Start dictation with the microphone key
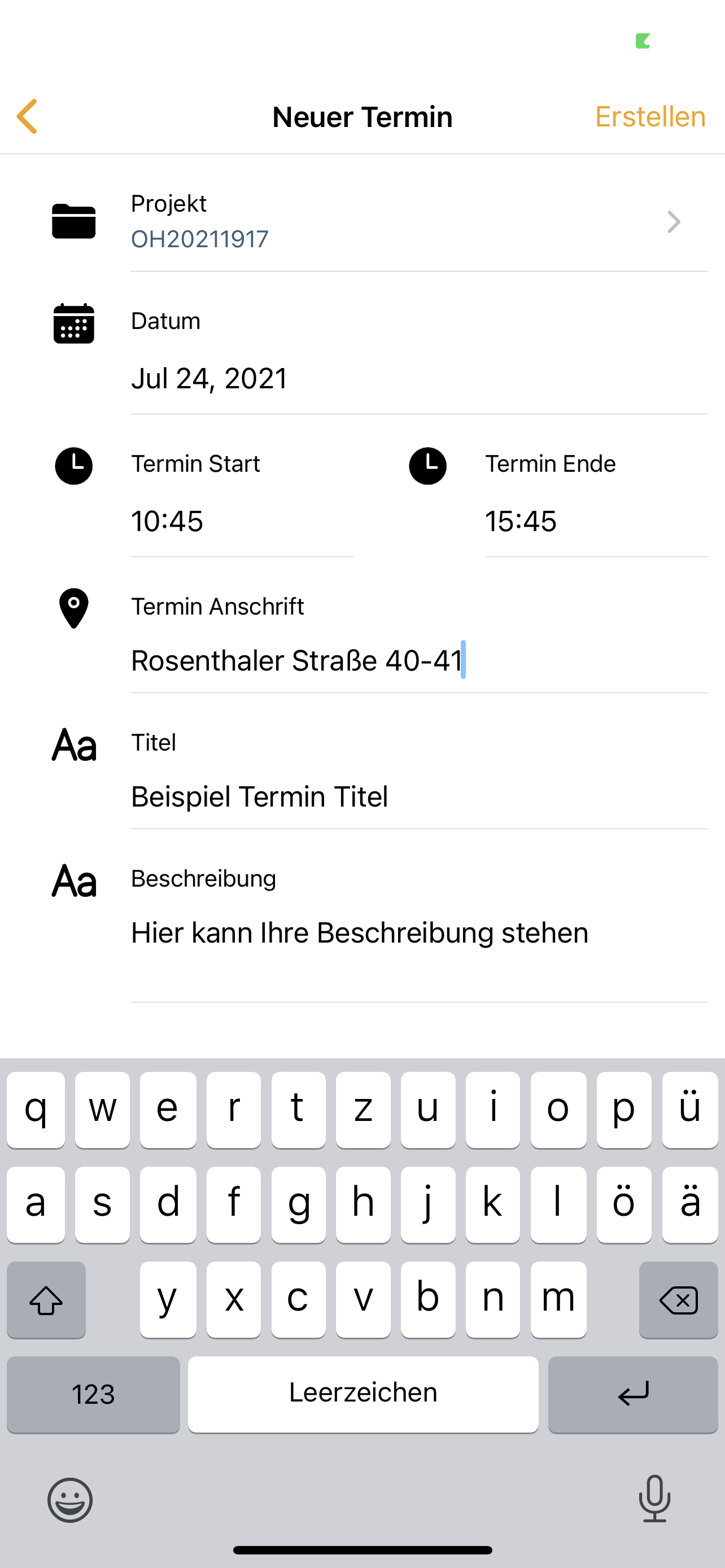725x1568 pixels. tap(654, 1499)
